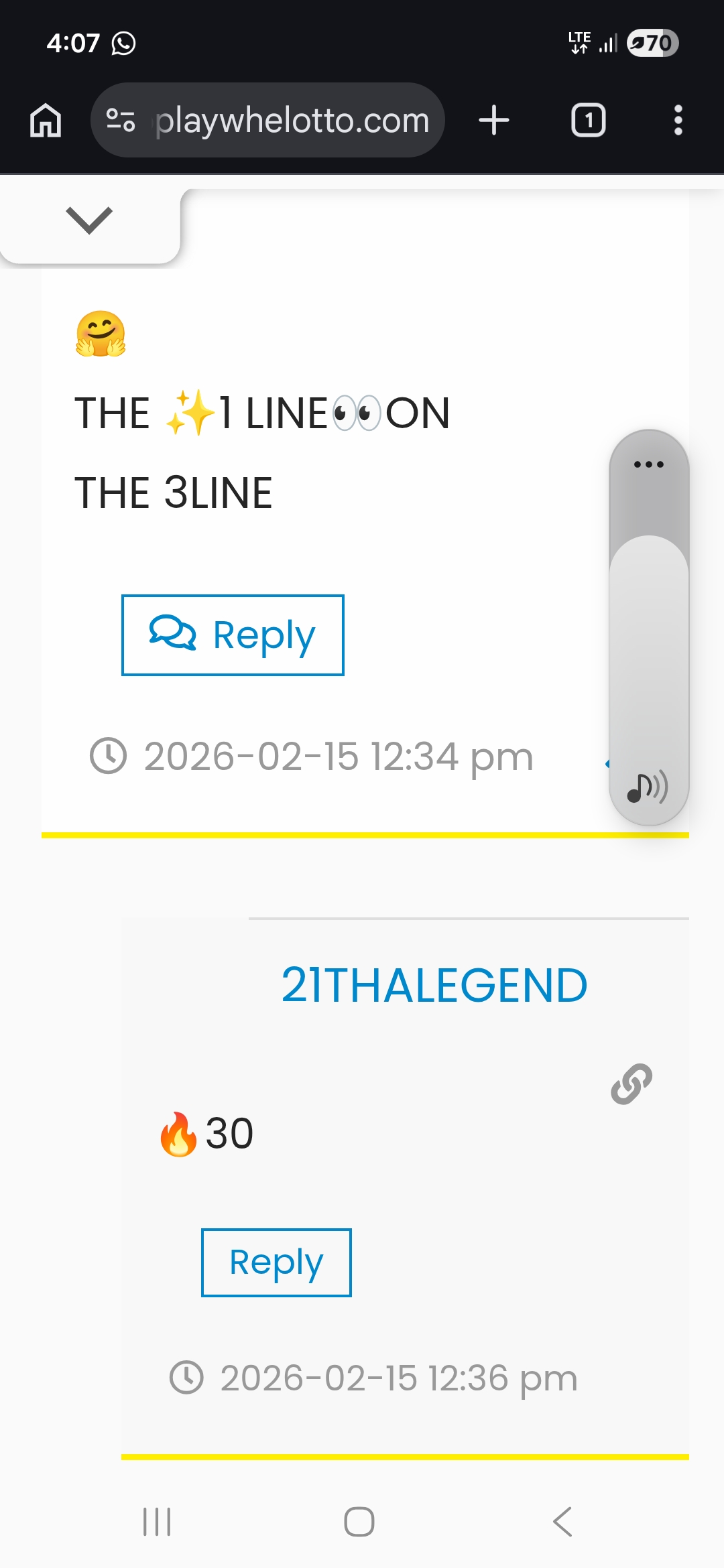The image size is (724, 1568).
Task: Tap the media sound icon on volume panel
Action: click(x=647, y=787)
